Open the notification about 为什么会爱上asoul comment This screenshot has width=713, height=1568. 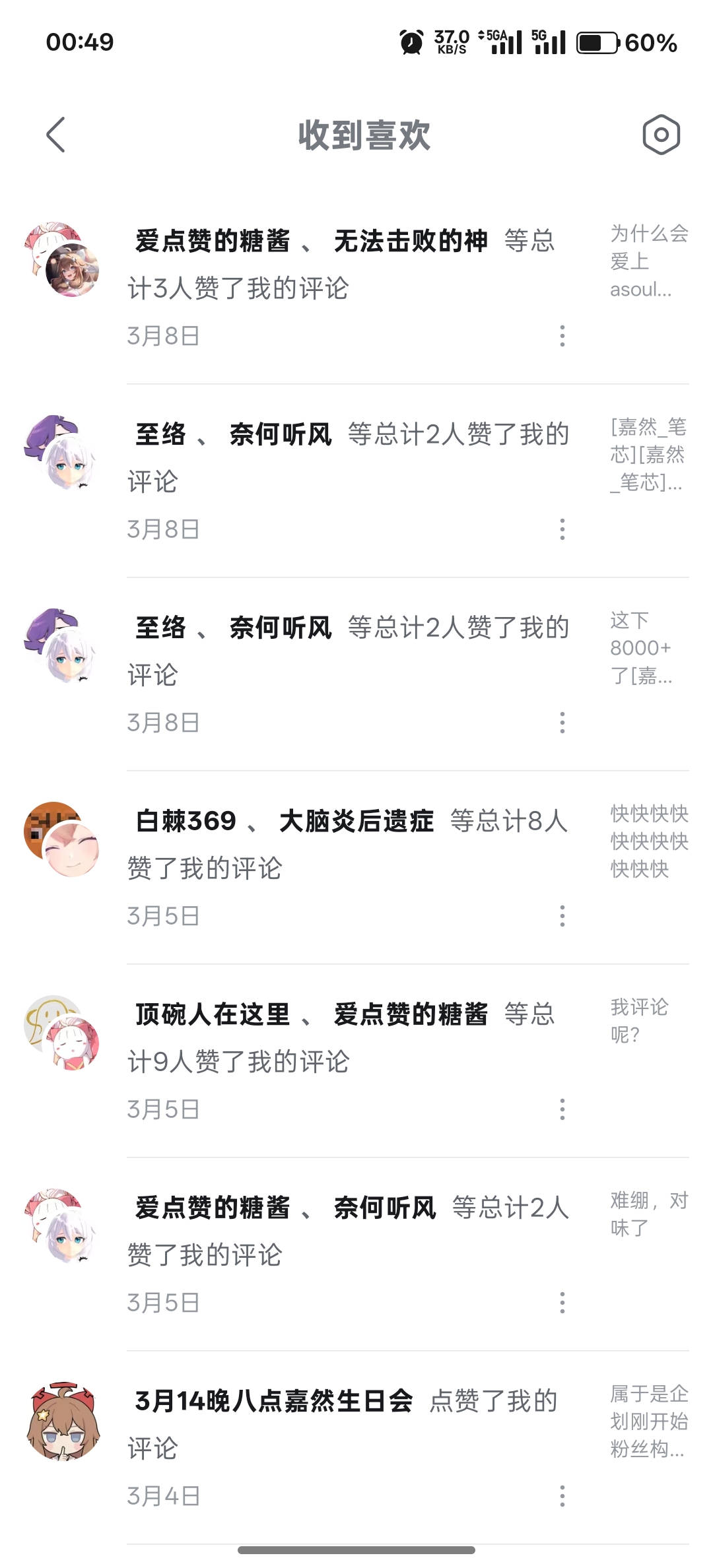(x=648, y=261)
